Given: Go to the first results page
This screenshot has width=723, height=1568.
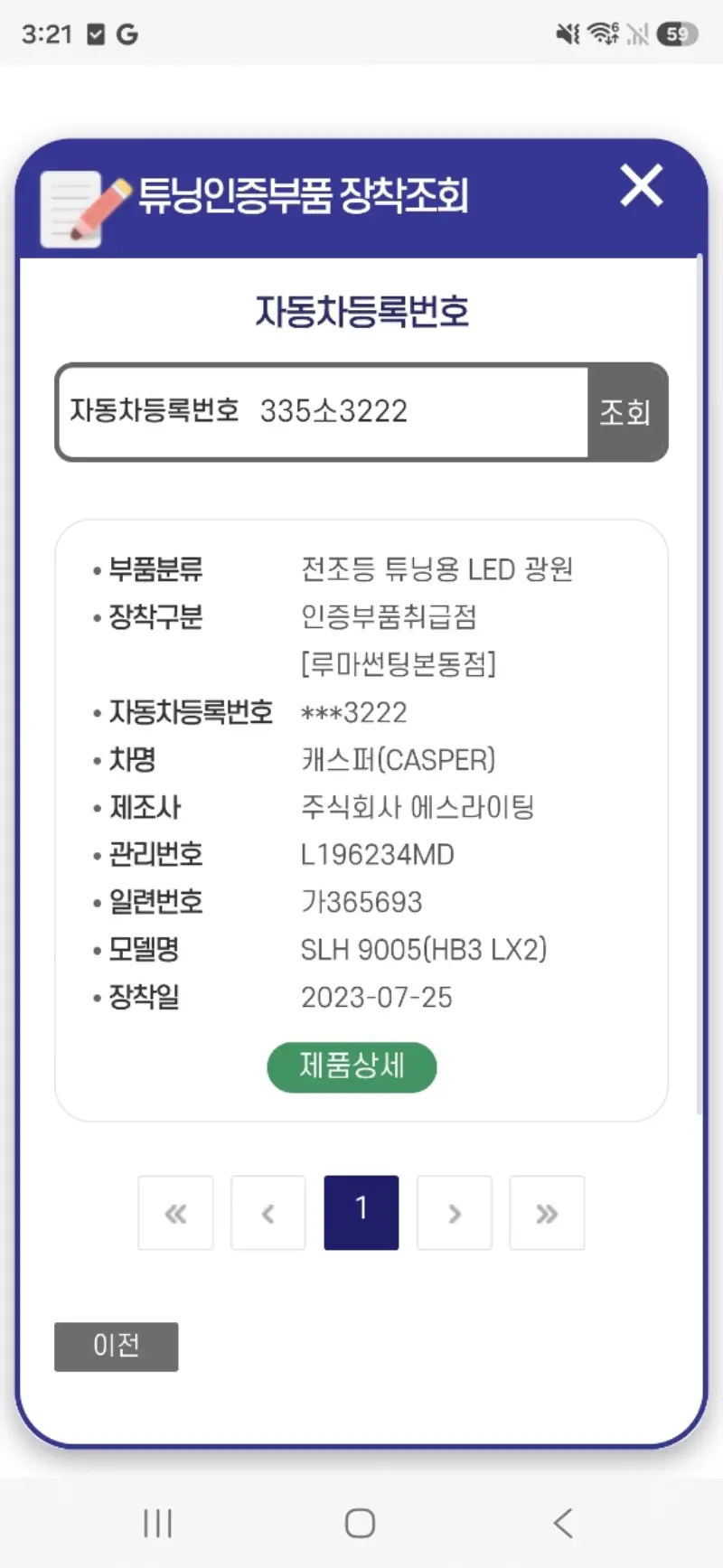Looking at the screenshot, I should pos(175,1213).
